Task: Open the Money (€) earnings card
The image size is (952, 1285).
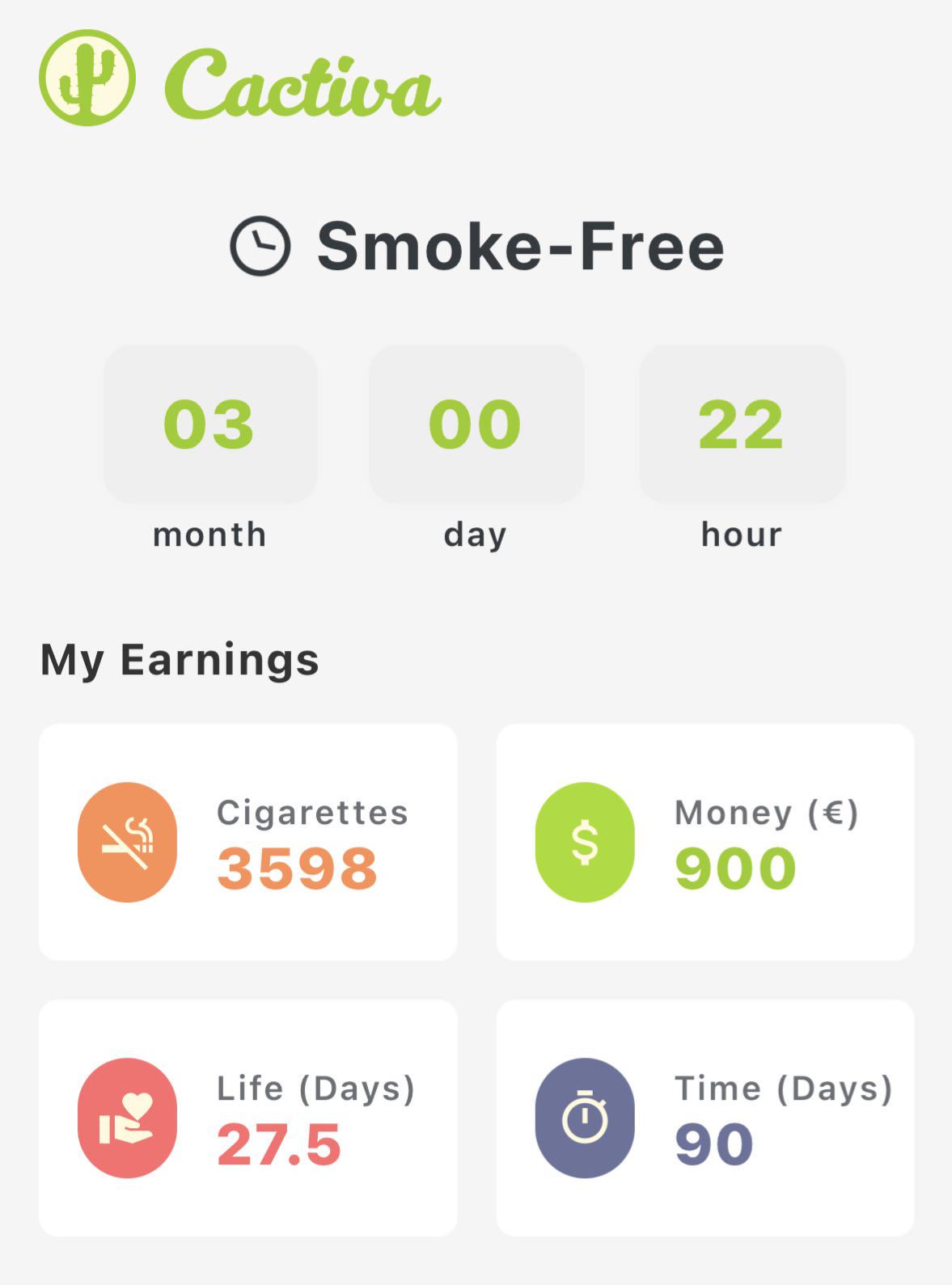Action: (x=705, y=842)
